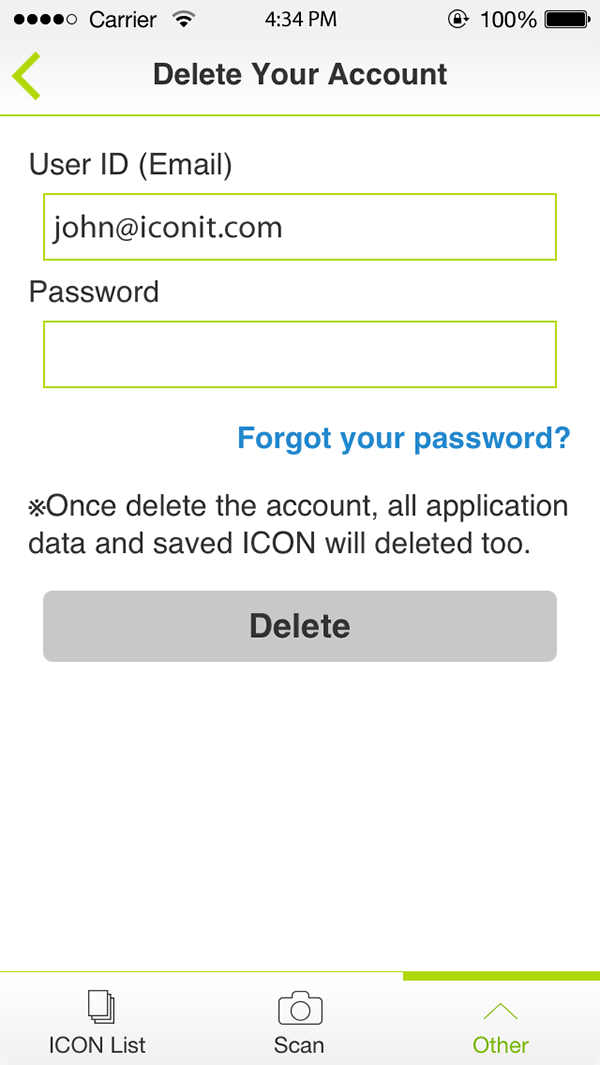Focus the Password field
This screenshot has width=600, height=1065.
click(300, 355)
